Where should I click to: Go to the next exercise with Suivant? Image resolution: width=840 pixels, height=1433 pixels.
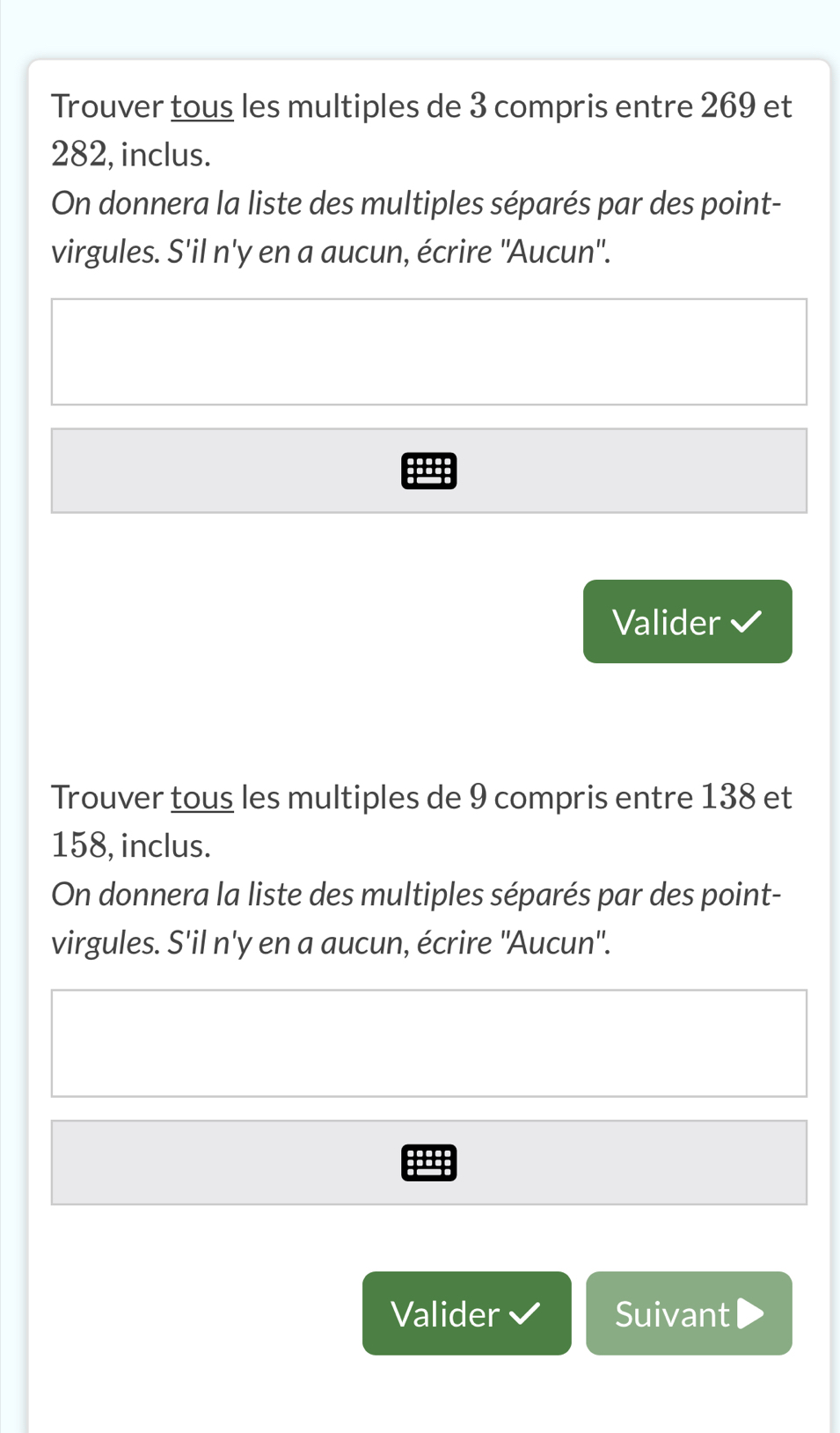689,1313
